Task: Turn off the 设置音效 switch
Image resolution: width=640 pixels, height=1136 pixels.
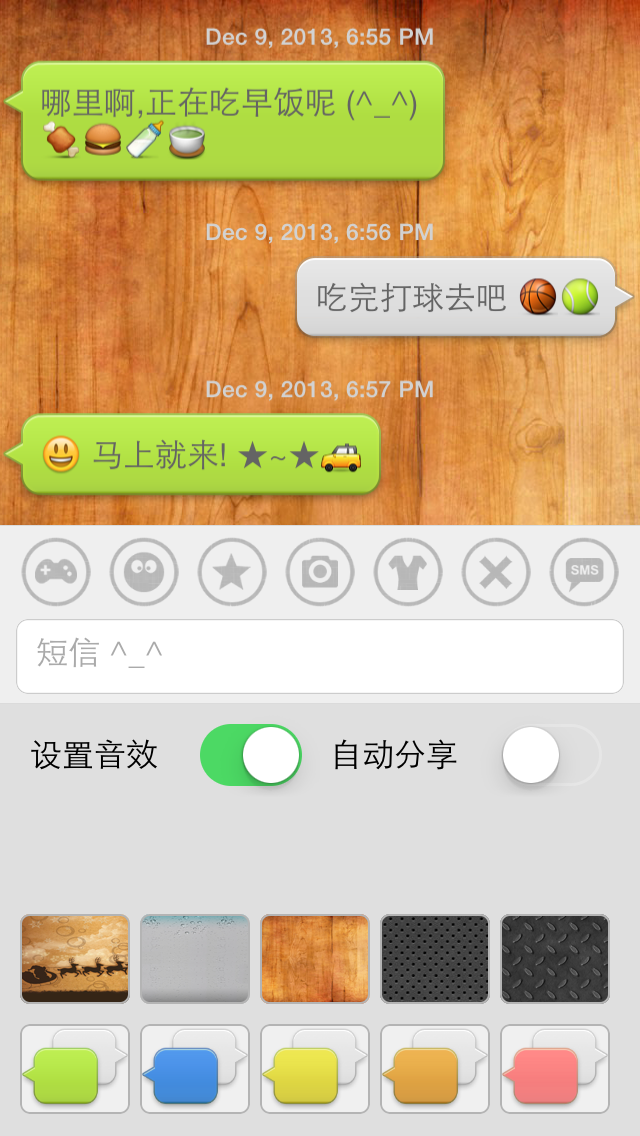Action: 251,755
